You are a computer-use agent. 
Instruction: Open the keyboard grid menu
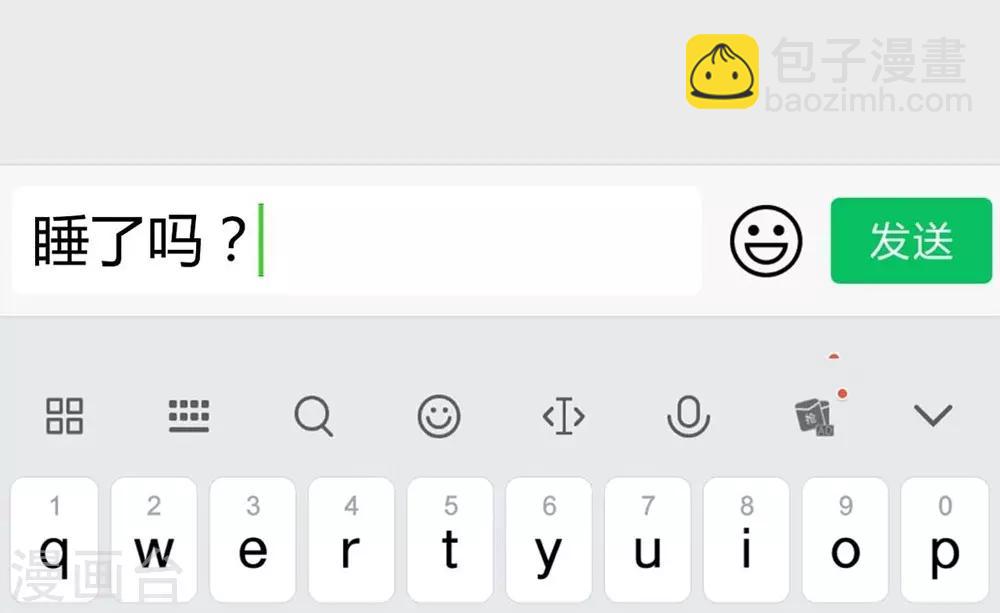coord(65,415)
